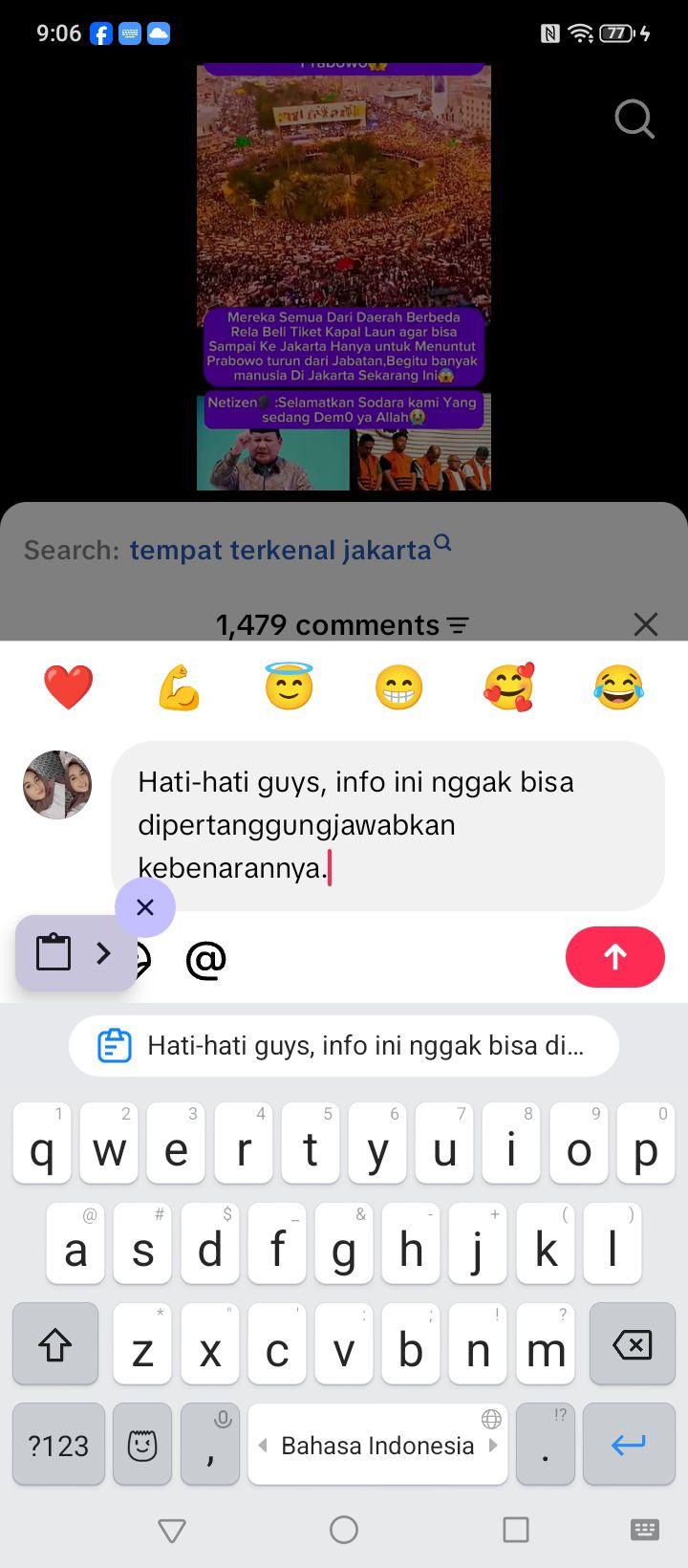
Task: Open the comments sort filter
Action: [x=459, y=625]
